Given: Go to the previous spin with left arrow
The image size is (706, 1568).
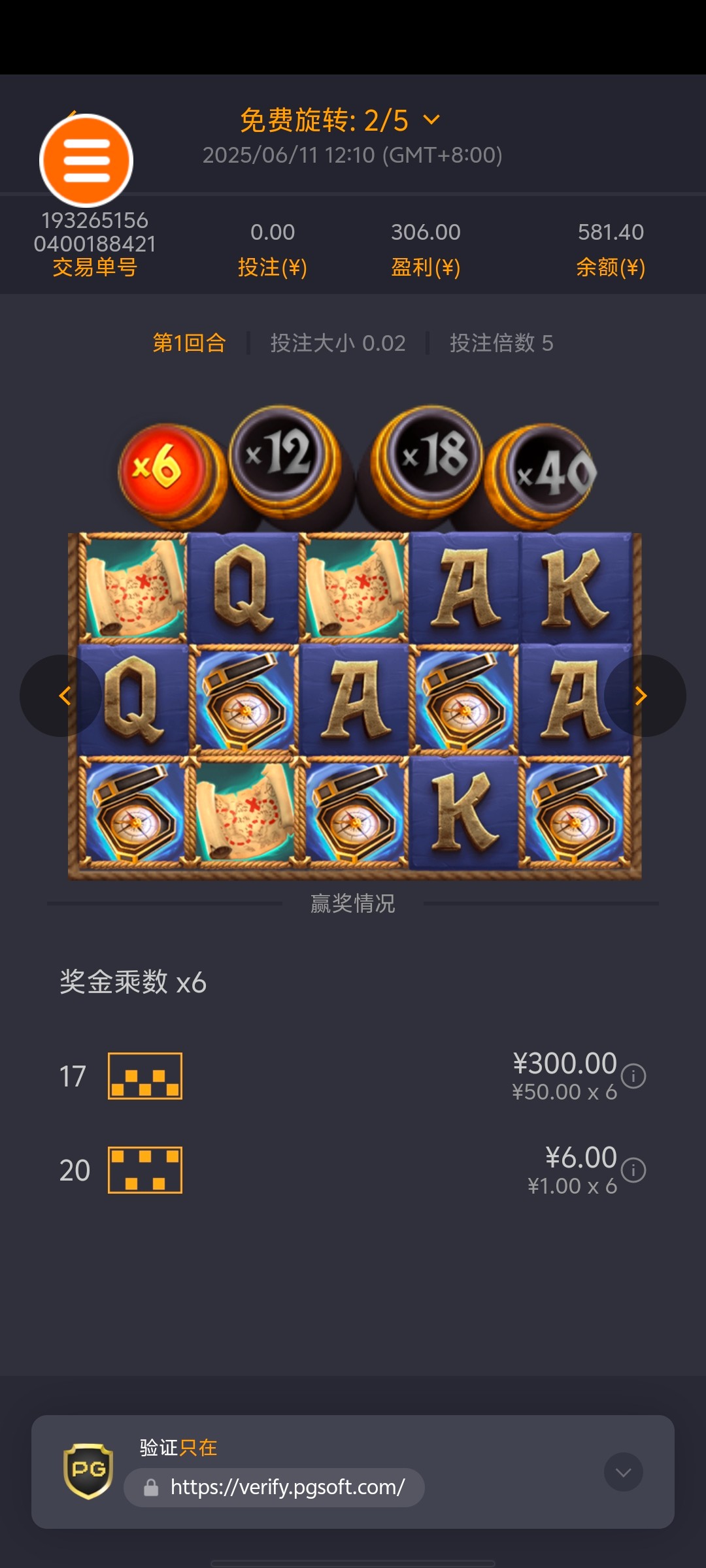Looking at the screenshot, I should click(x=63, y=696).
